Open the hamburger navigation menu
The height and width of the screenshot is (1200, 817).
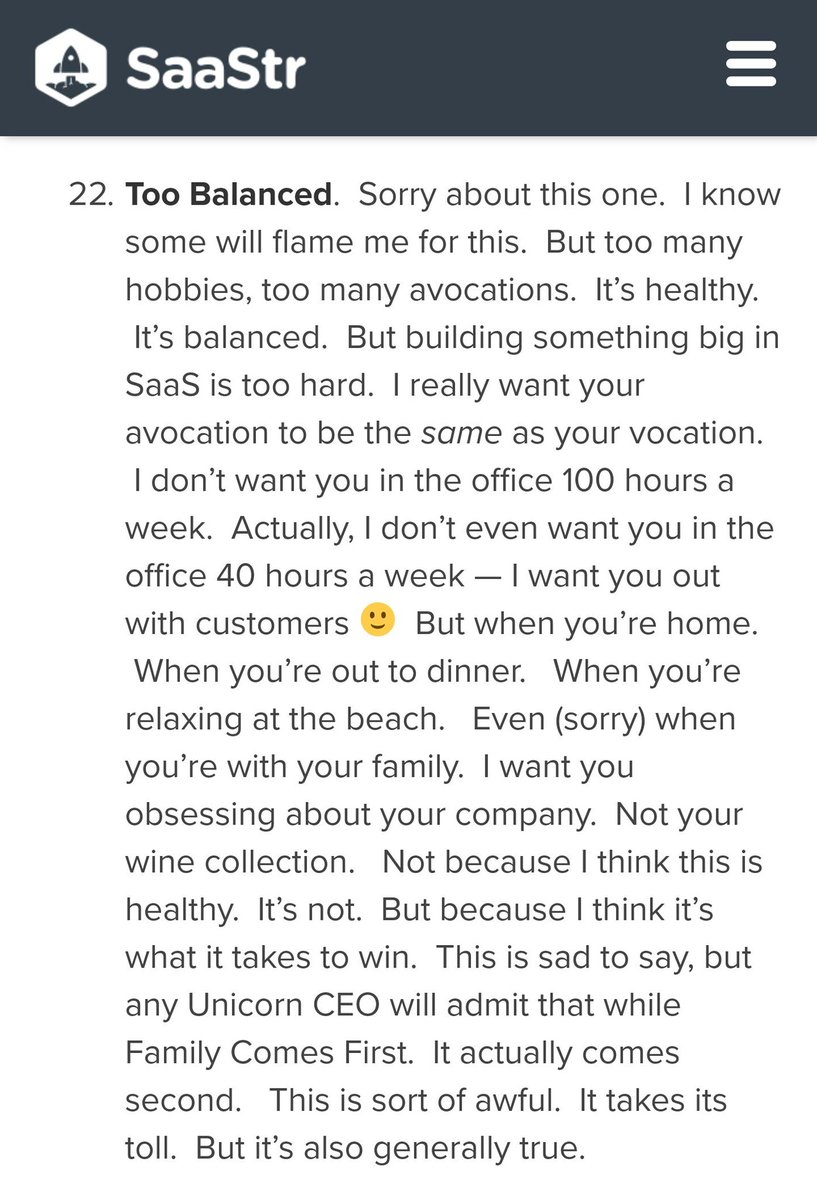pyautogui.click(x=751, y=68)
